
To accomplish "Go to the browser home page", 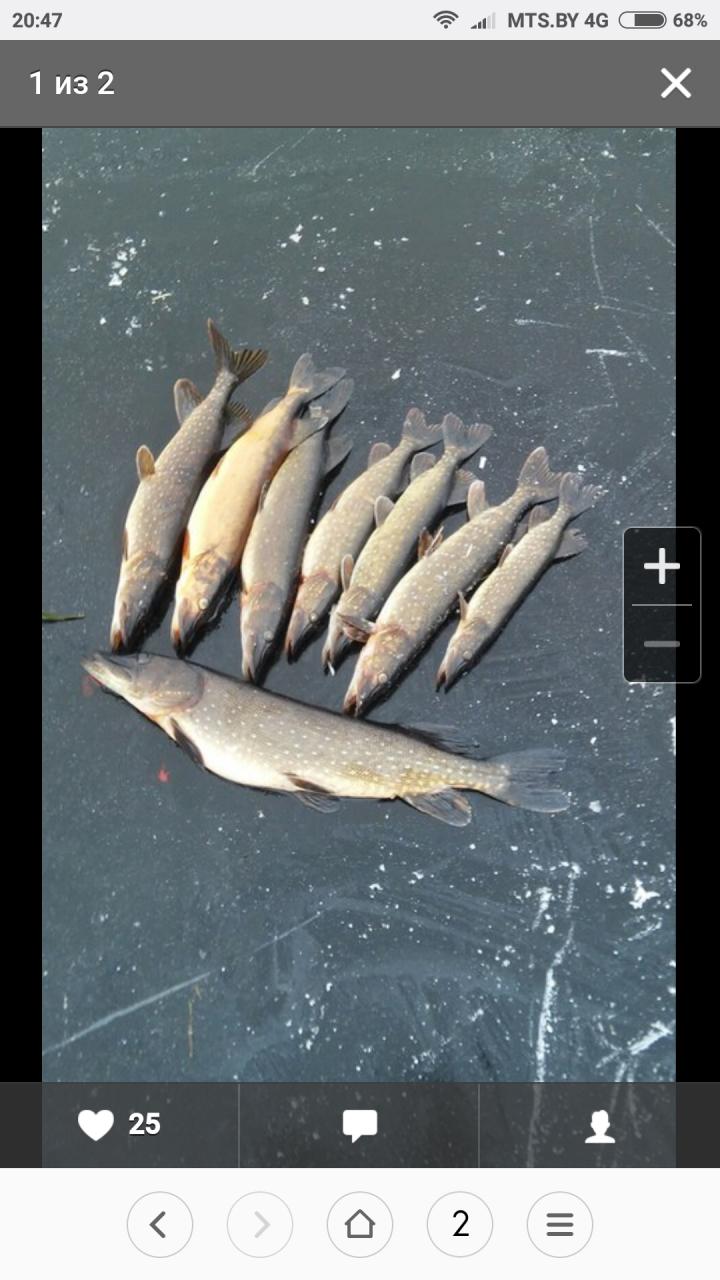I will [x=360, y=1224].
